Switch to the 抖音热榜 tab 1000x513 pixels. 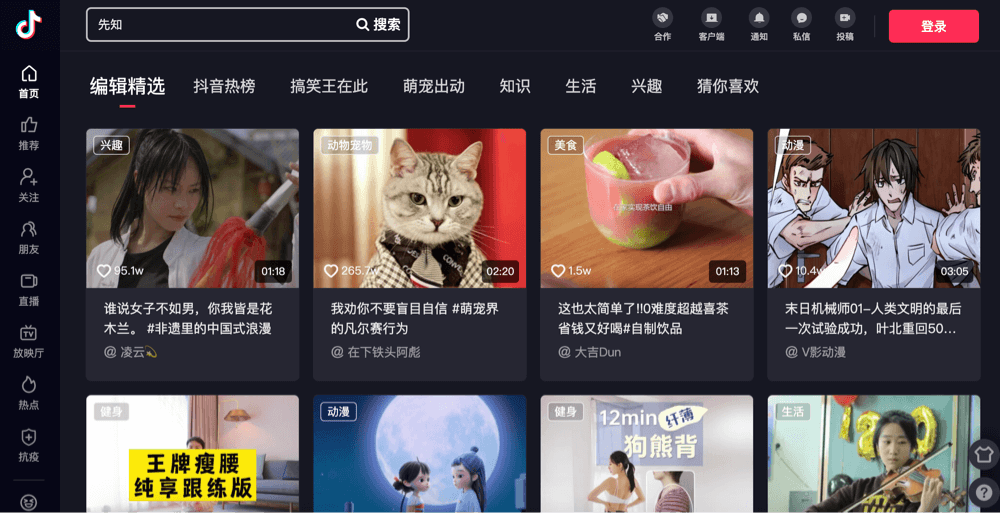pyautogui.click(x=224, y=86)
